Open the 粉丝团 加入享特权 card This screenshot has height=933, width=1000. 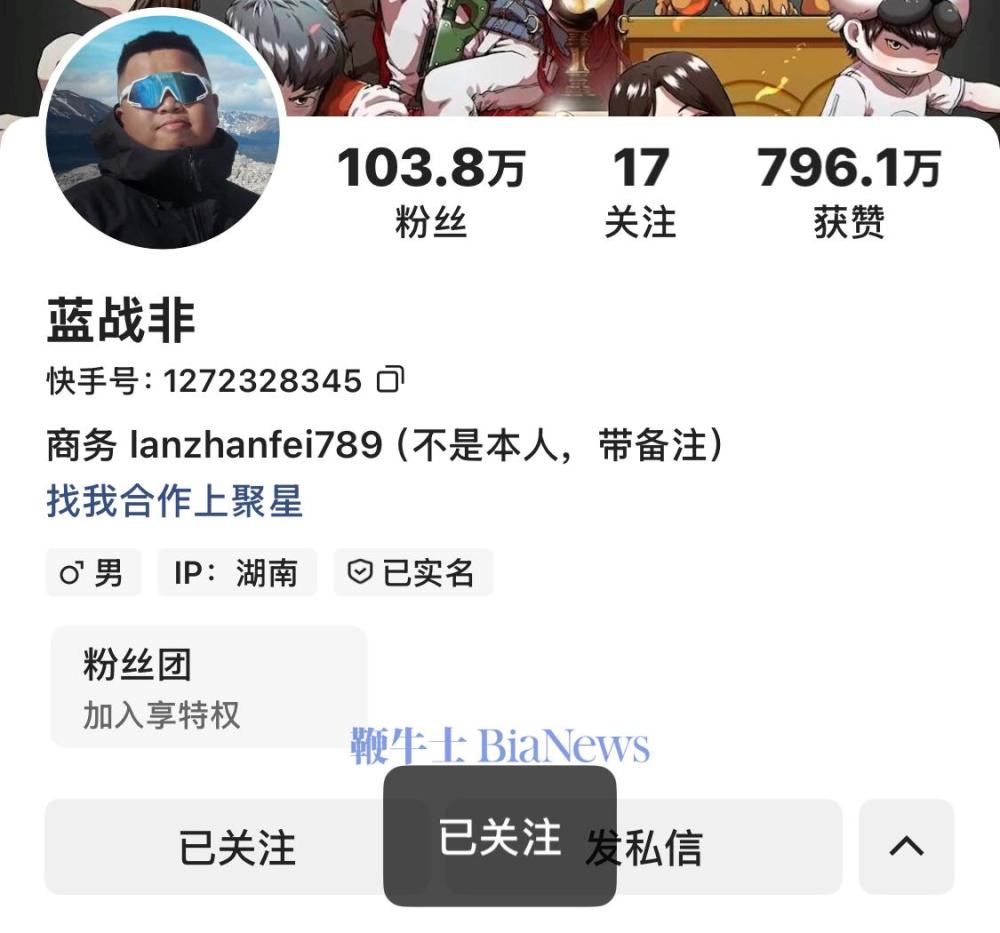[208, 686]
